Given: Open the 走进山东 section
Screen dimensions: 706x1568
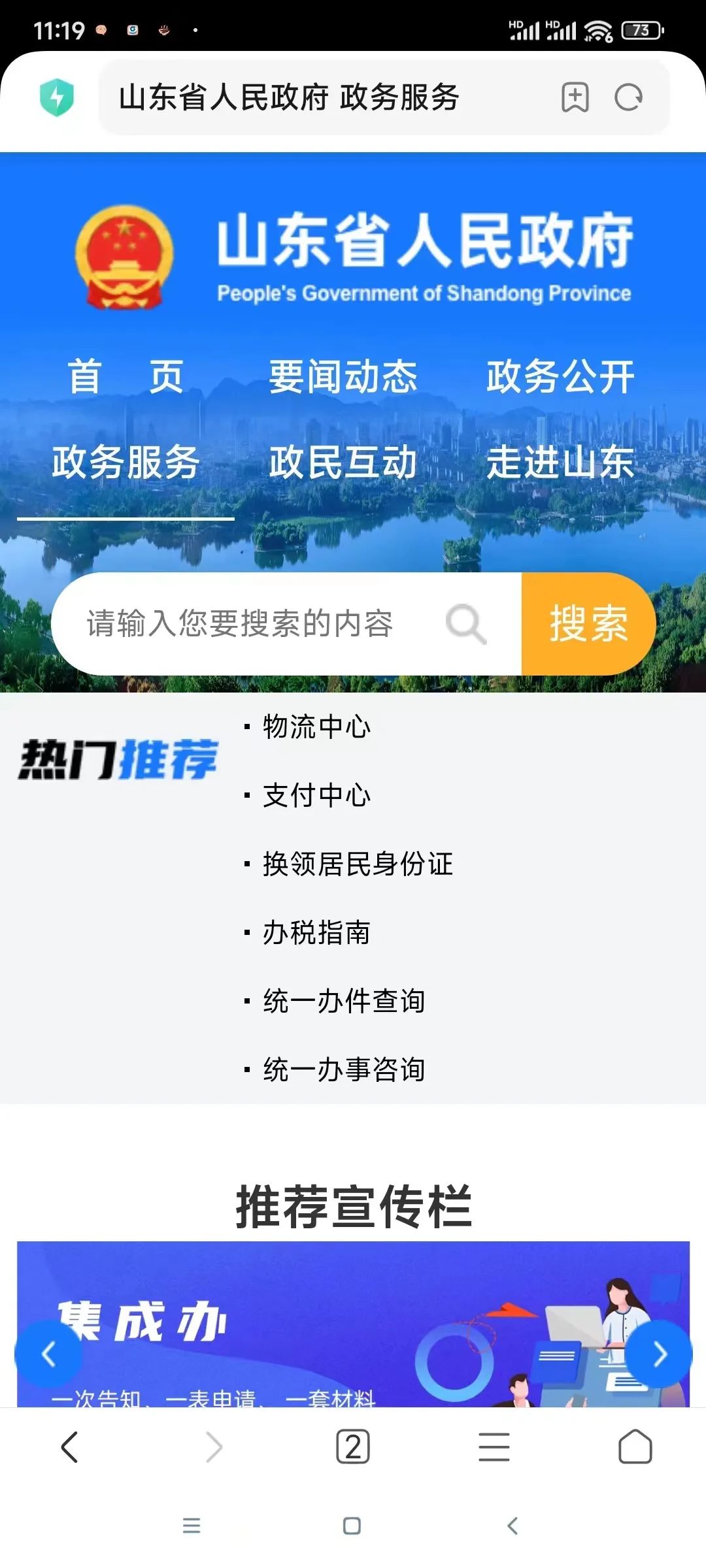Looking at the screenshot, I should coord(560,462).
